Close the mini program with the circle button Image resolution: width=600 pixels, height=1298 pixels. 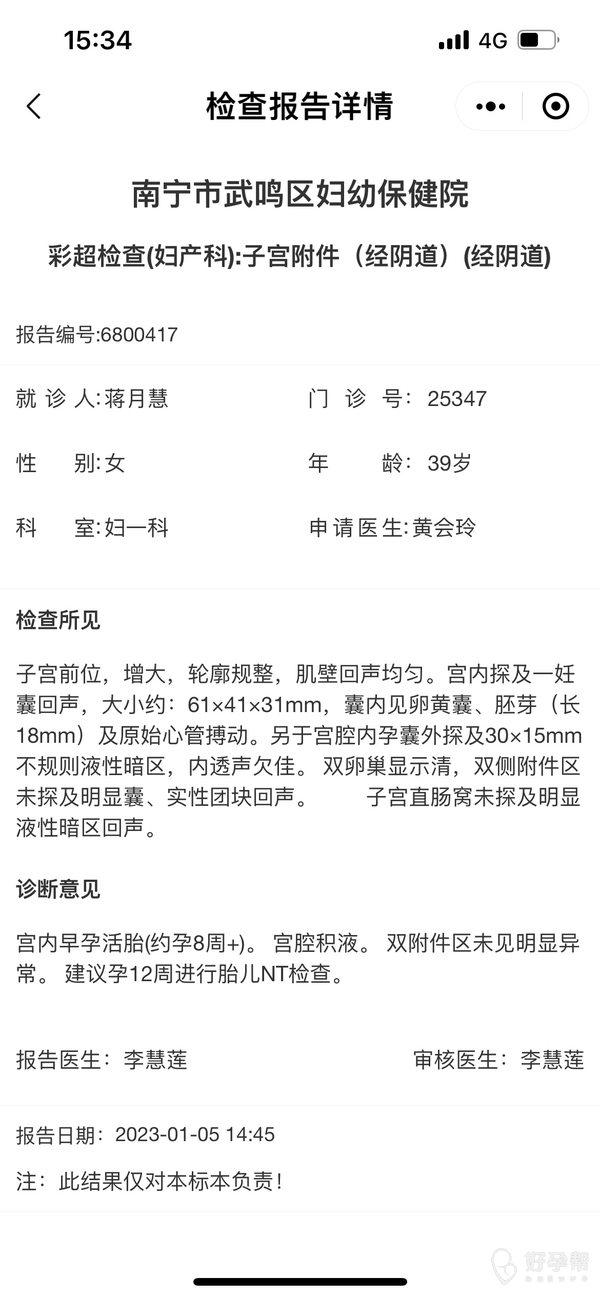tap(555, 106)
